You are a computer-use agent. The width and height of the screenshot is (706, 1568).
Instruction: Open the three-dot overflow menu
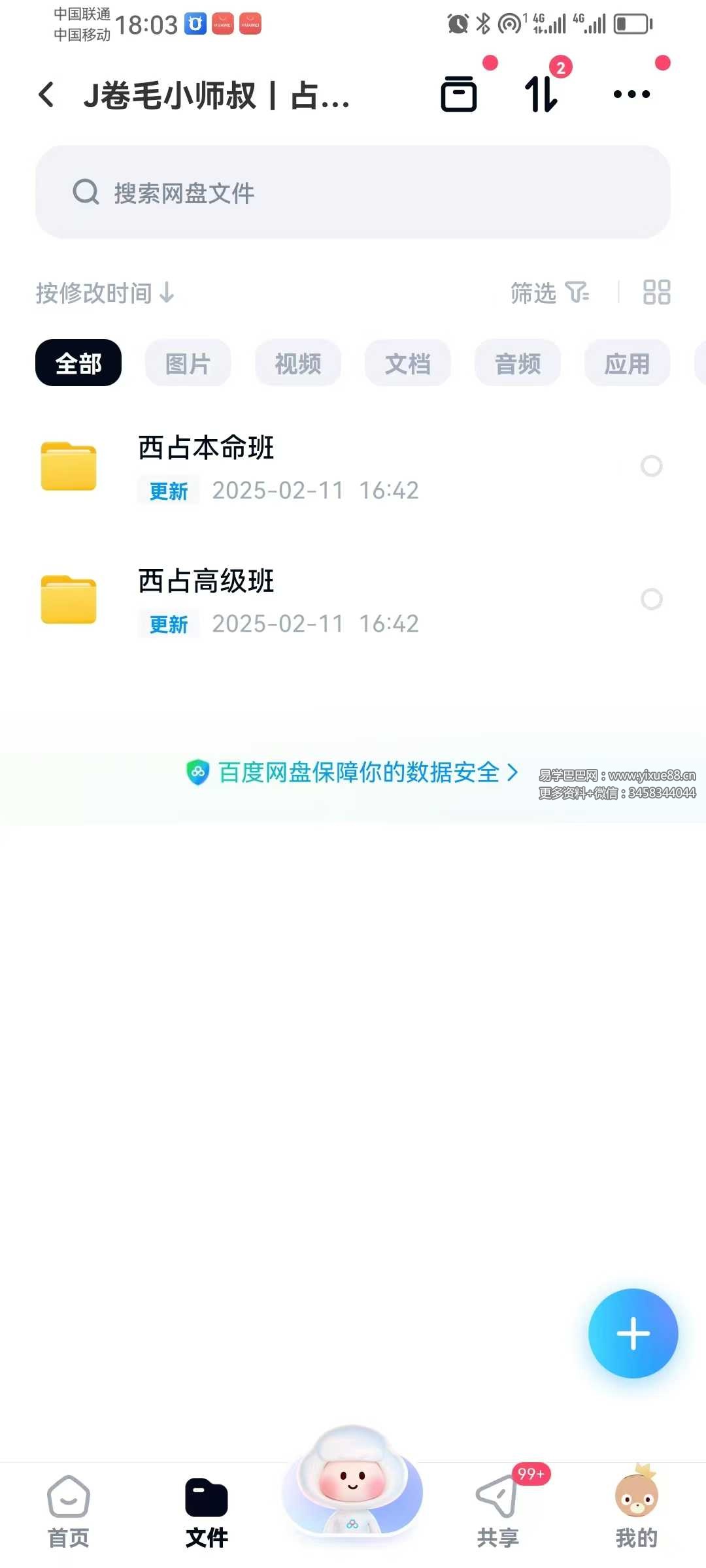[631, 94]
